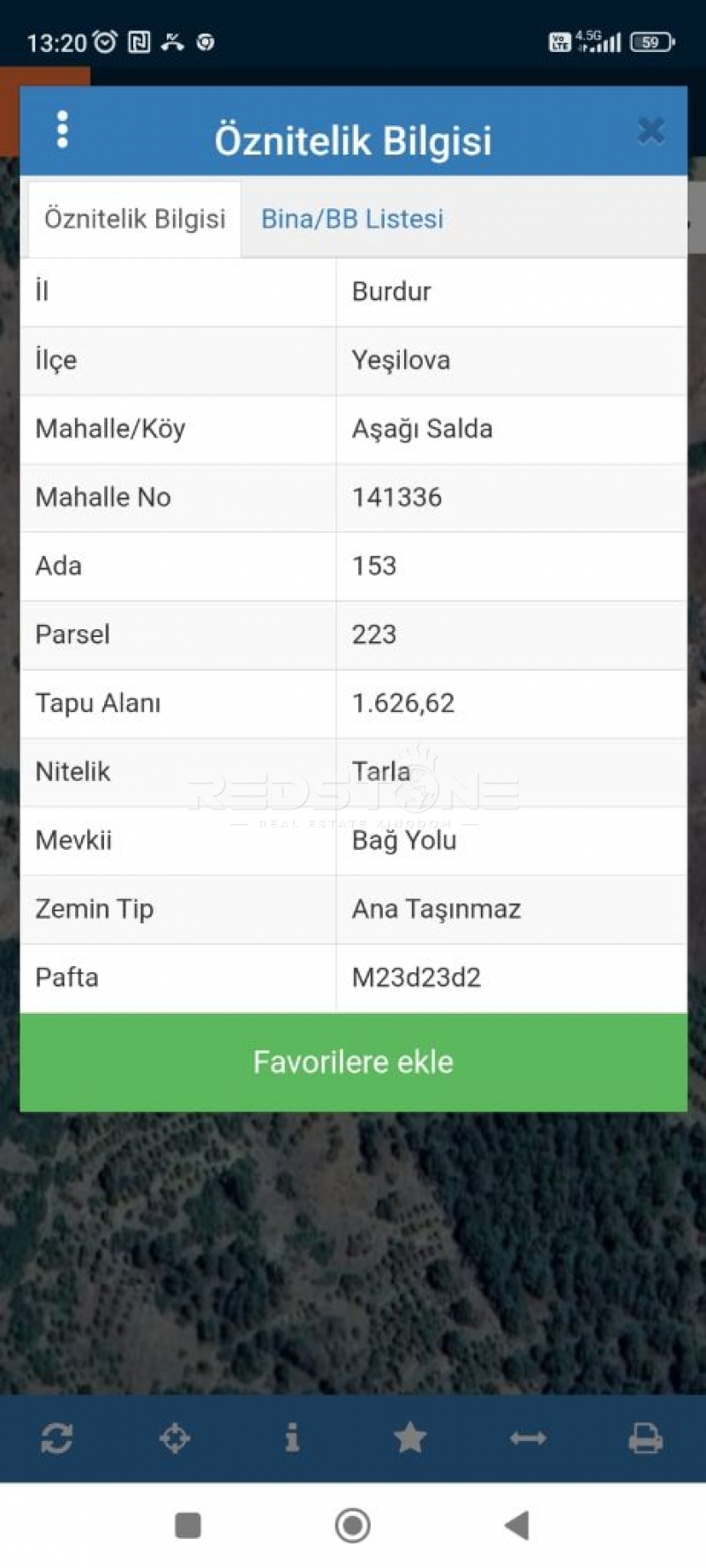Open the info icon in the toolbar
The width and height of the screenshot is (706, 1568).
click(292, 1438)
